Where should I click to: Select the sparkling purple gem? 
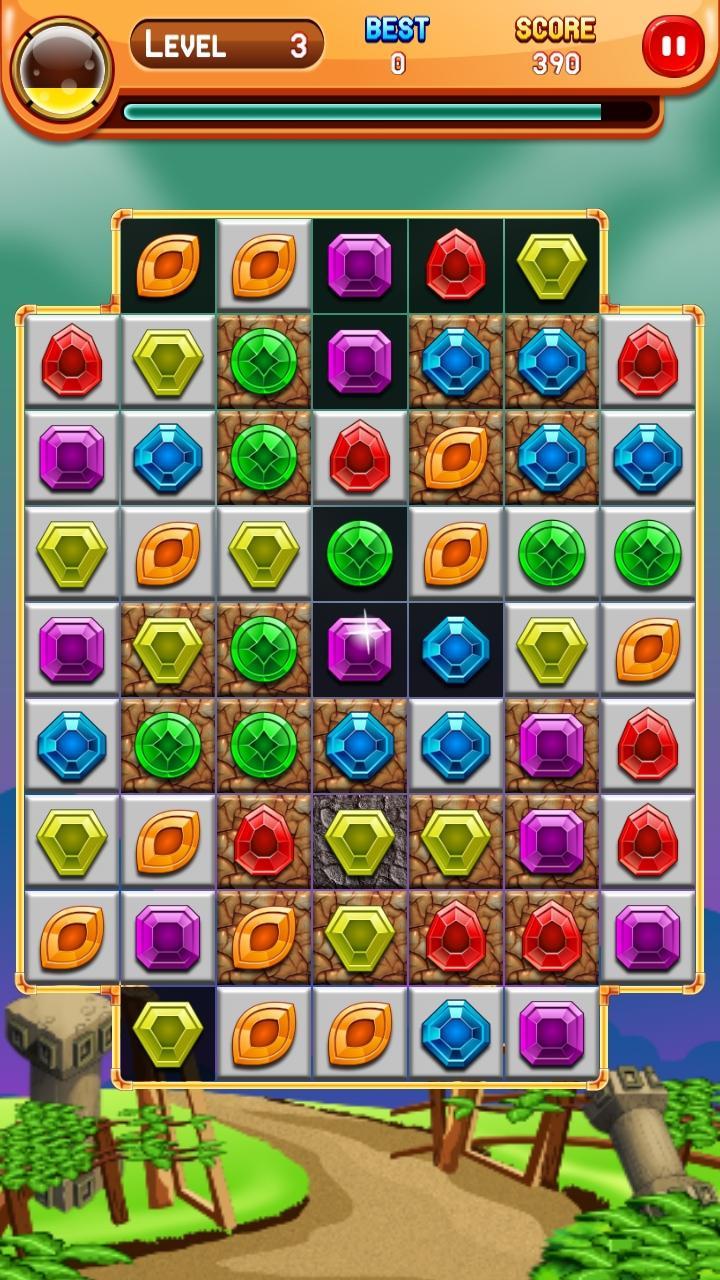click(360, 649)
